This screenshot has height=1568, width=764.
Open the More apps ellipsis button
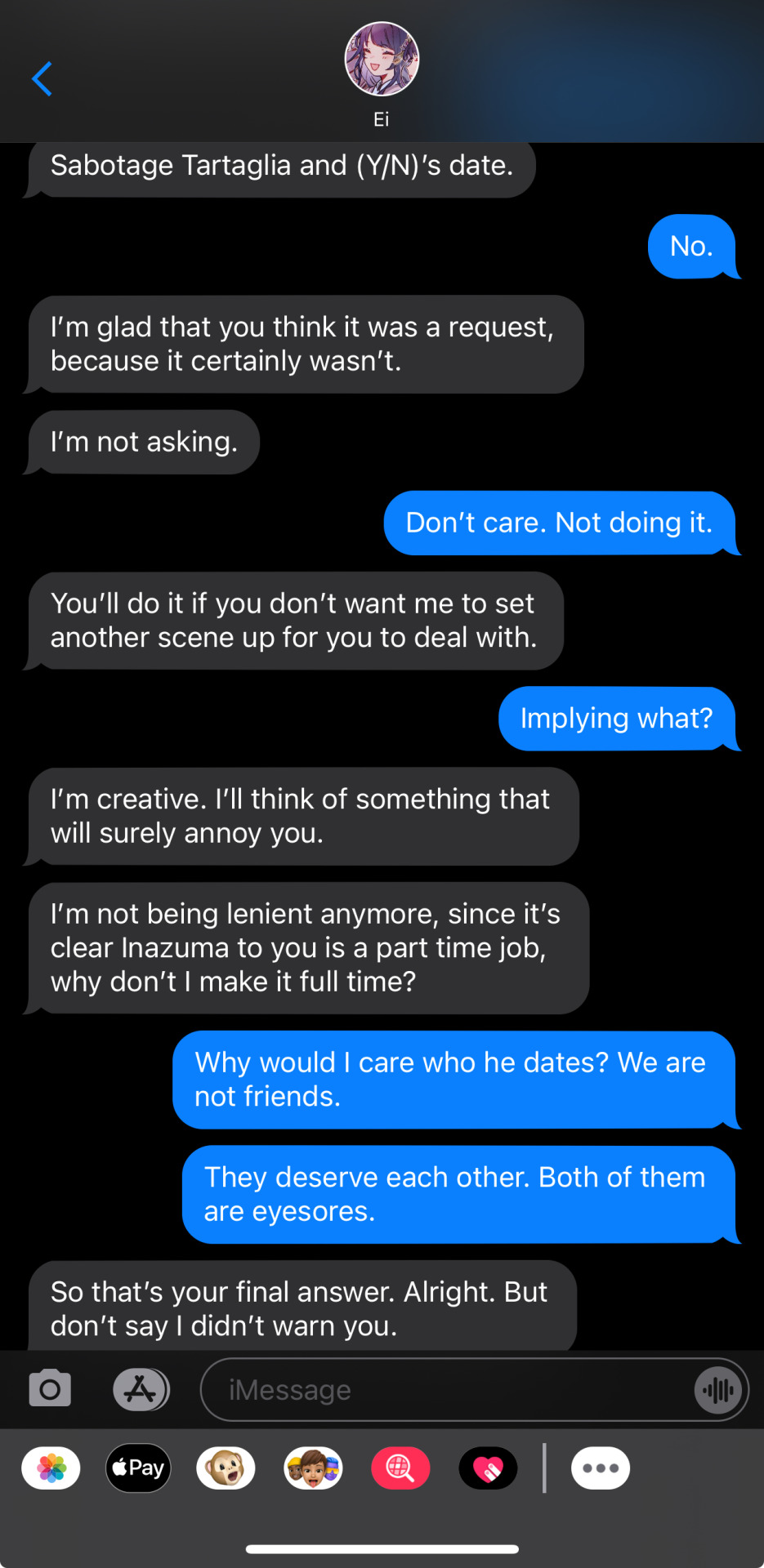[601, 1468]
